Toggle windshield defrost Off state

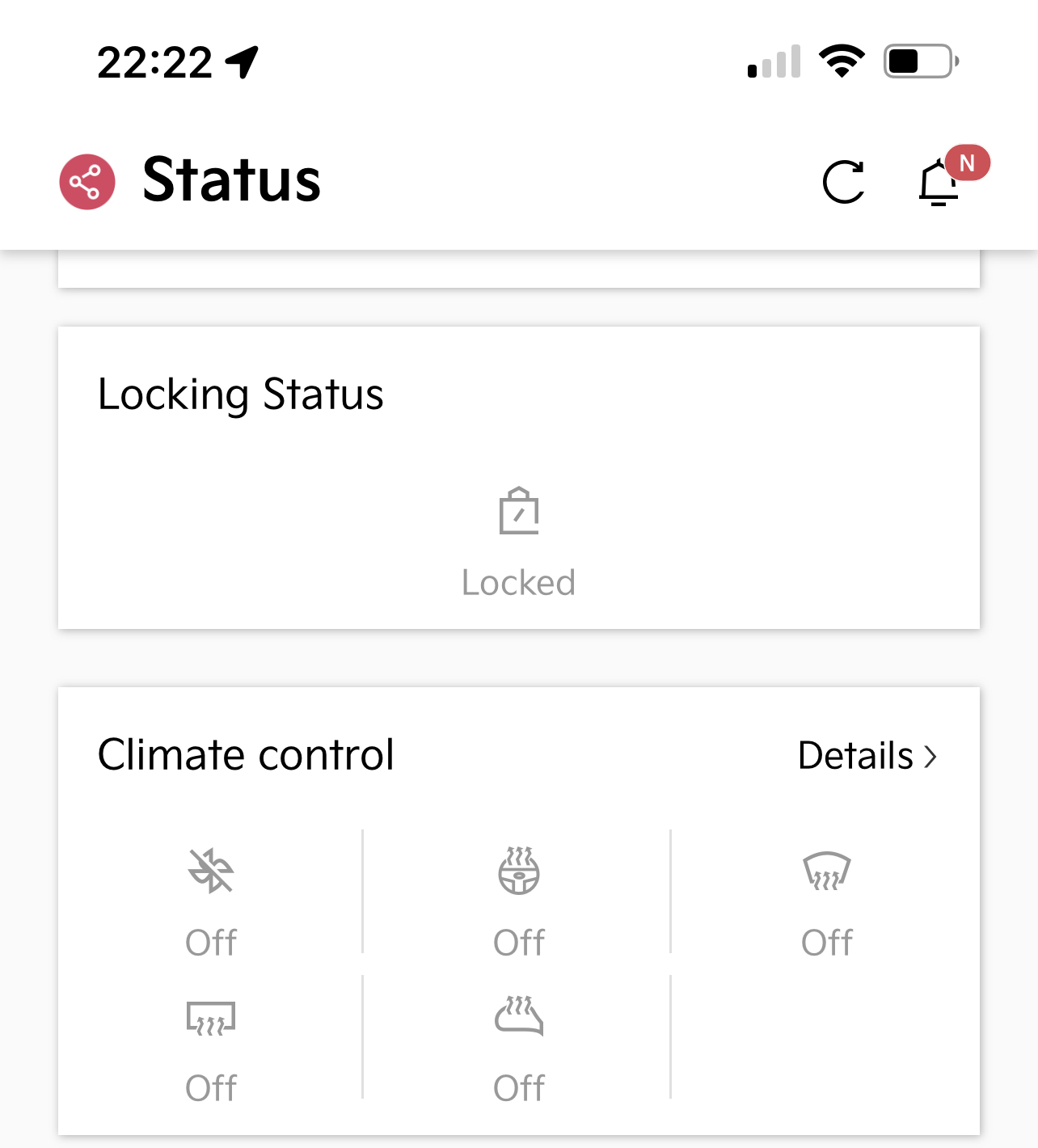tap(828, 941)
